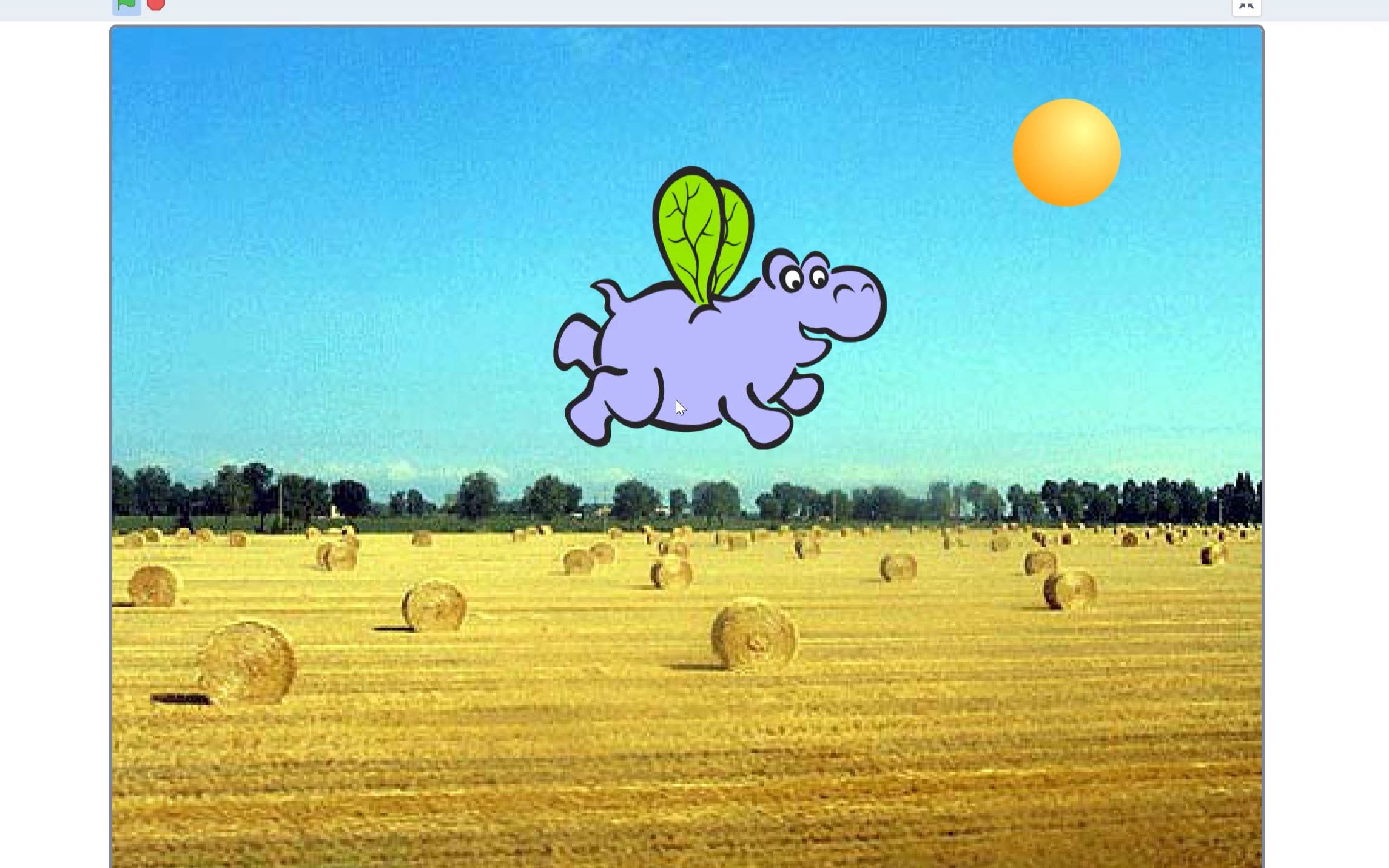Exit full screen mode
Viewport: 1389px width, 868px height.
pyautogui.click(x=1246, y=6)
